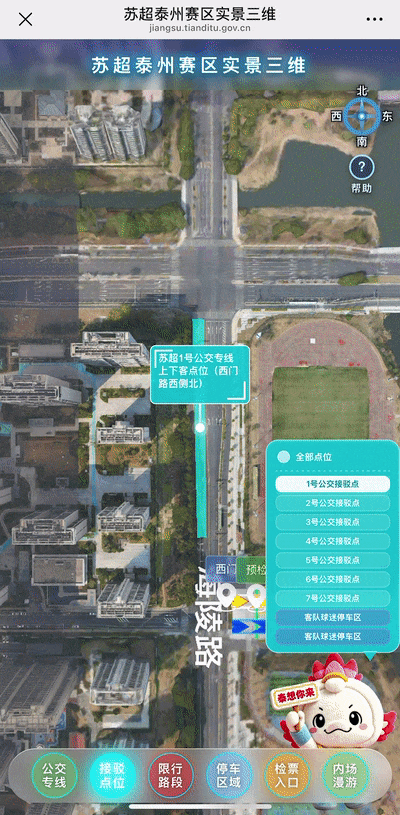
Task: Locate 7号公交接驳点 on the map
Action: (332, 598)
